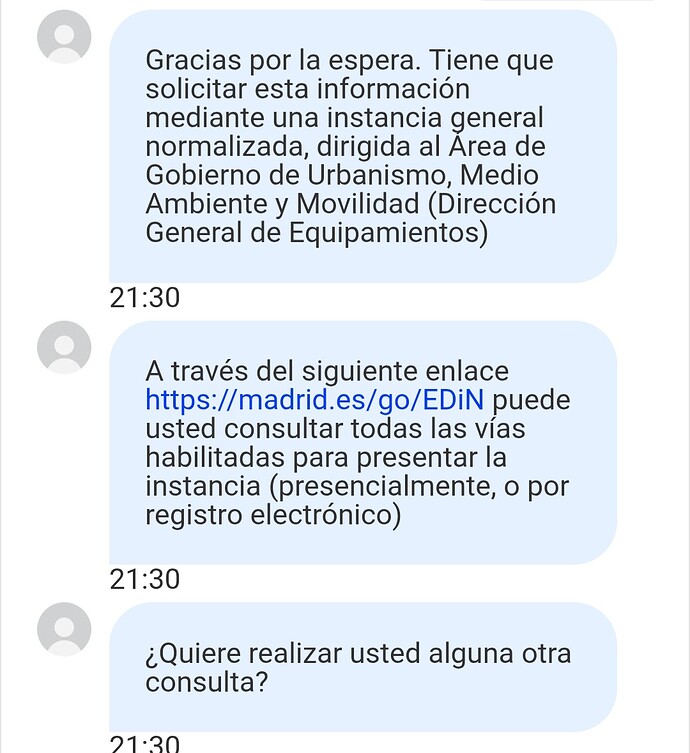Open the madrid.es/go/EDiN link

pos(315,401)
